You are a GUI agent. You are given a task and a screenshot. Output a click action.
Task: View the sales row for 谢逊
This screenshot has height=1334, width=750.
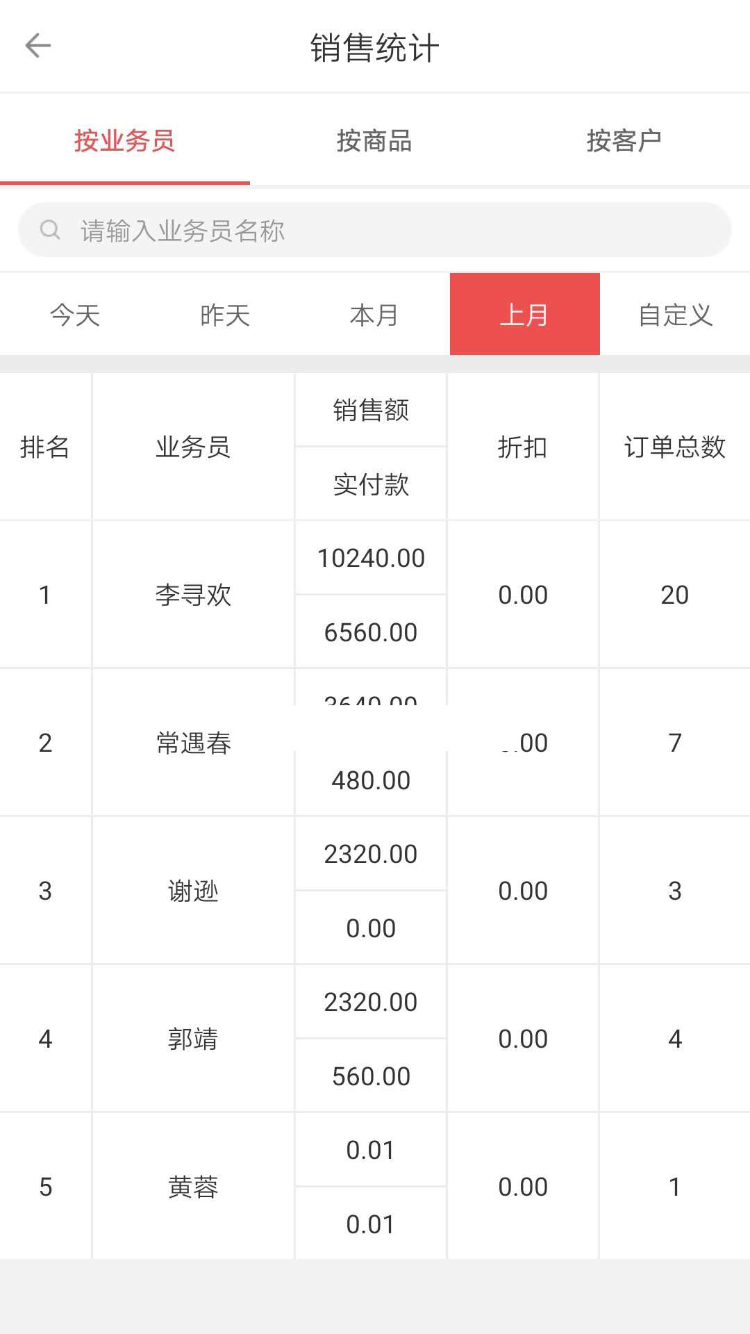click(x=193, y=891)
